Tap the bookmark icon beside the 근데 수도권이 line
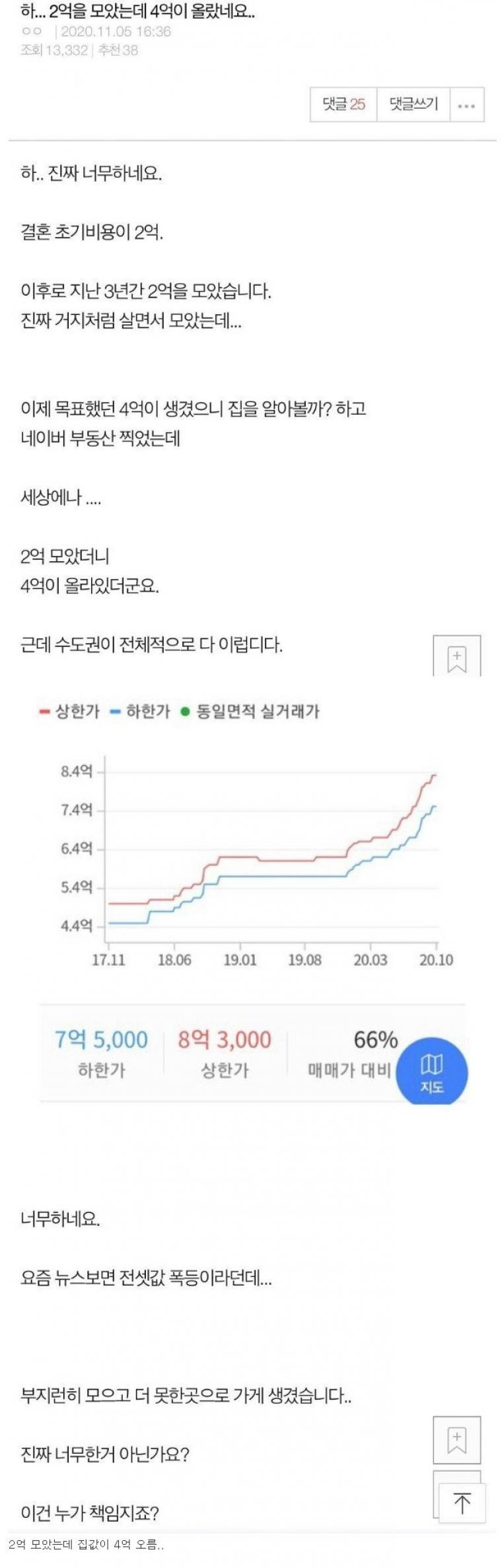Screen dimensions: 502x1568 tap(457, 657)
